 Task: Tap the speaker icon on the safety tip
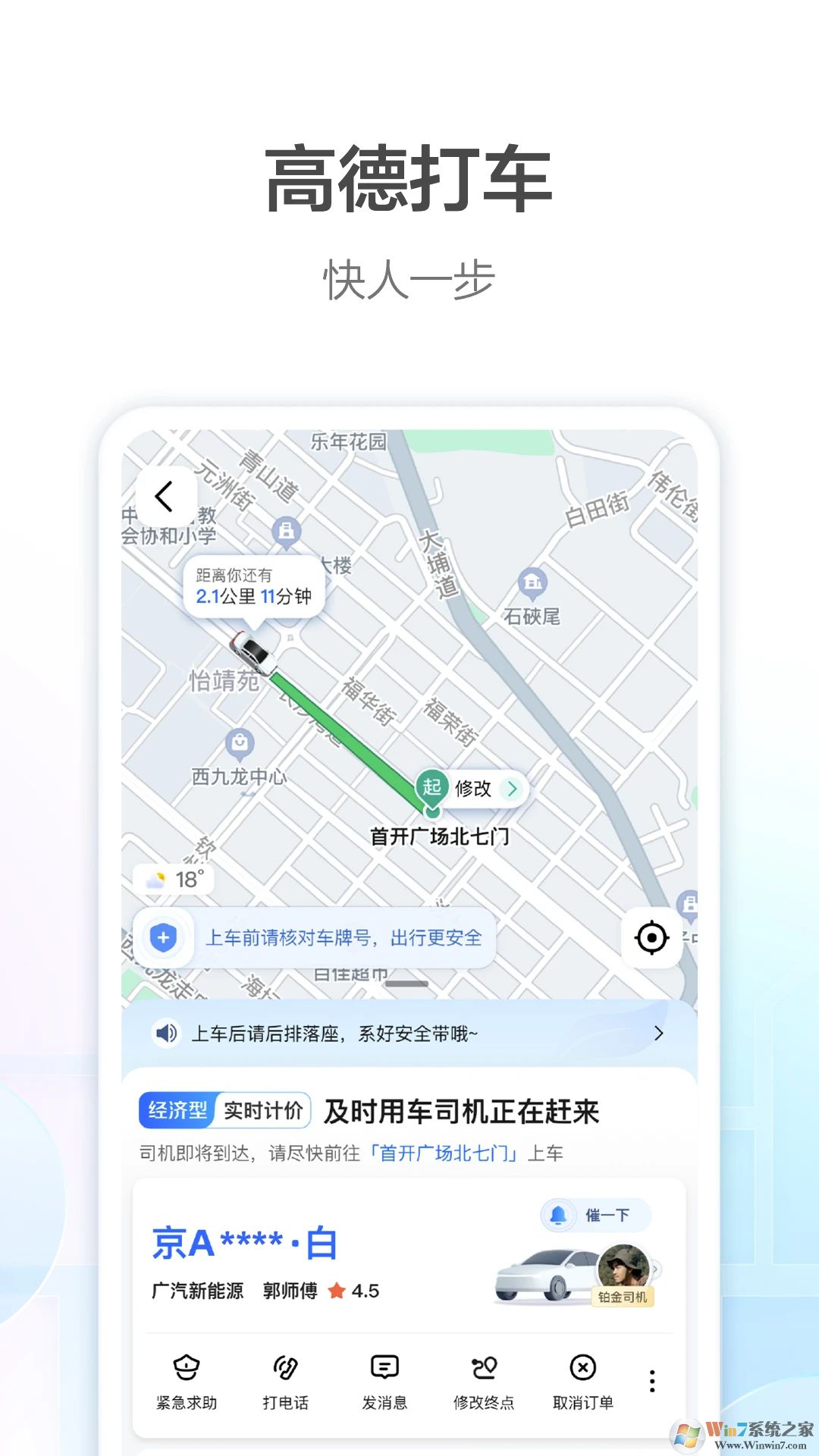tap(168, 1032)
